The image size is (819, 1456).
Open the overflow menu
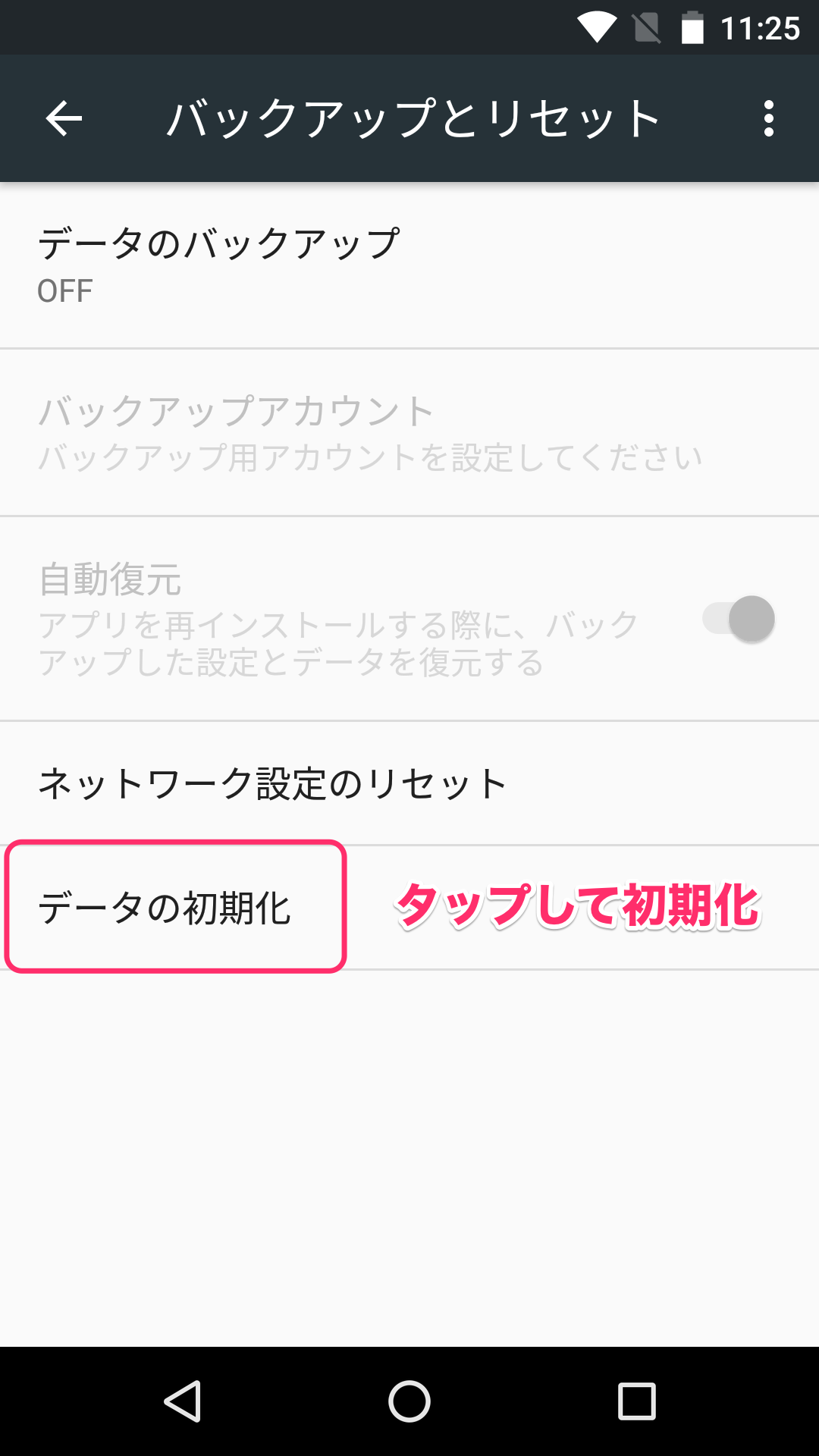point(768,119)
